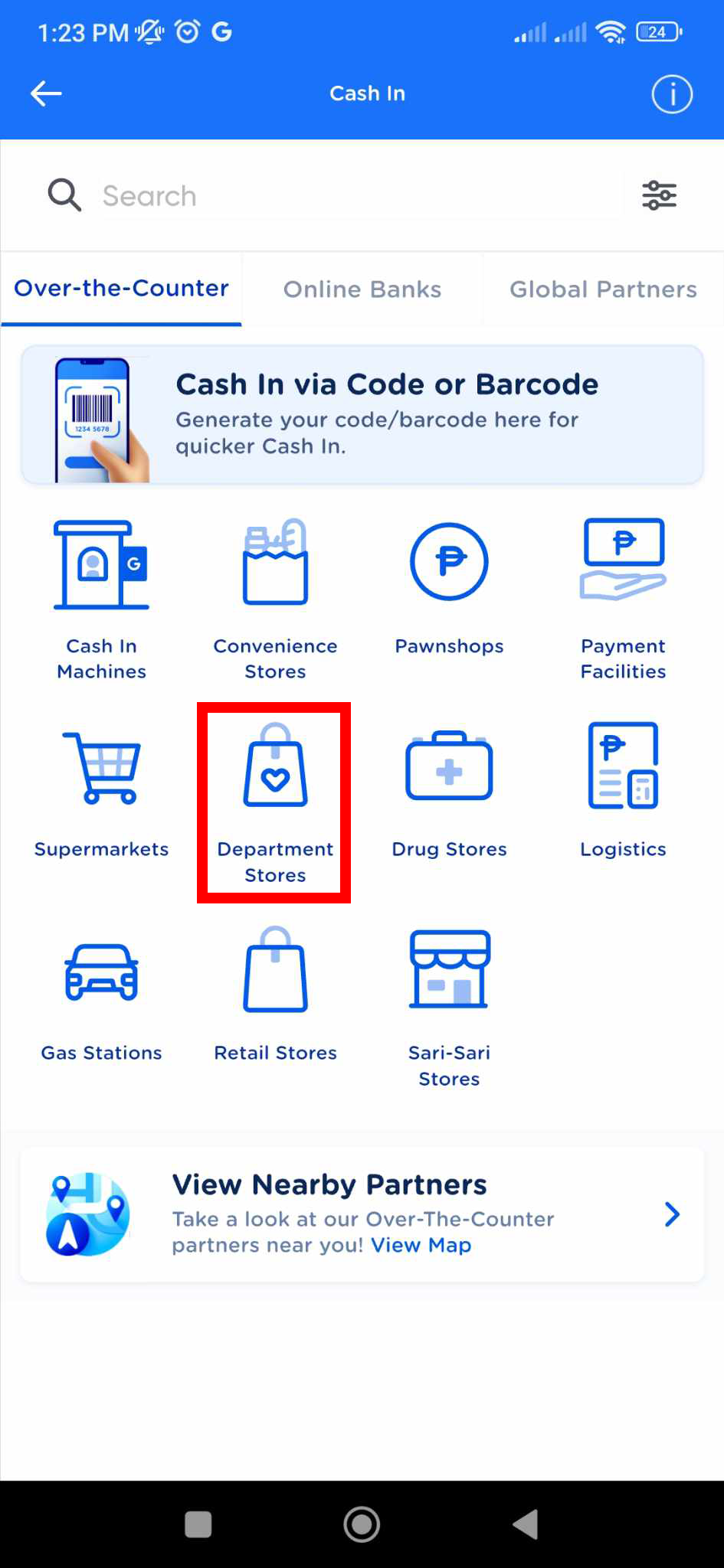Select the Over-the-Counter tab
The image size is (724, 1568).
121,289
